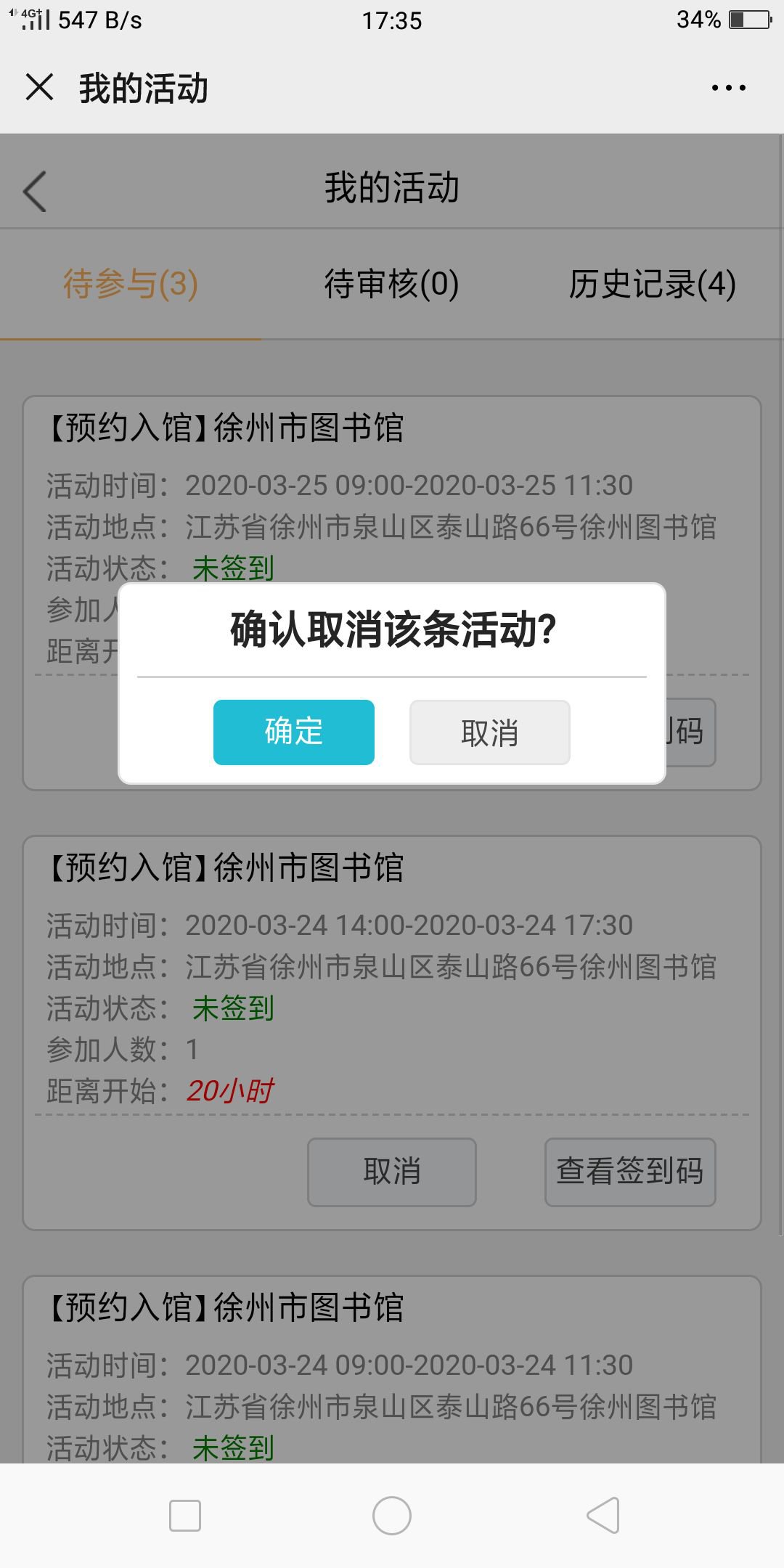Switch to the 历史记录(4) tab
784x1568 pixels.
pyautogui.click(x=652, y=284)
